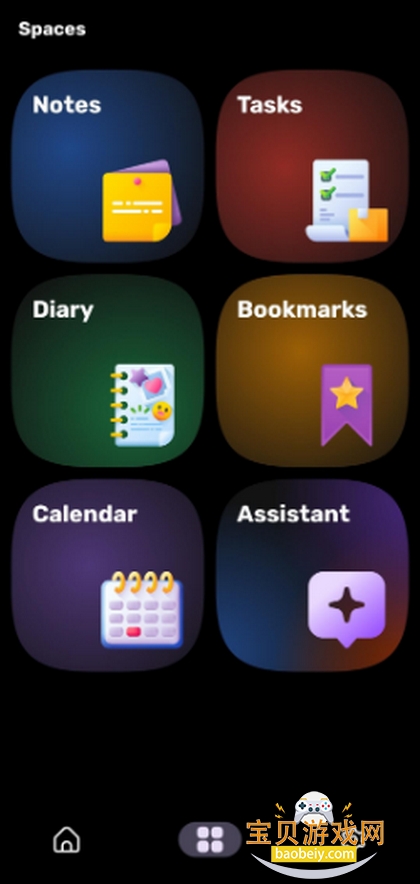The width and height of the screenshot is (420, 884).
Task: Open the Calendar space
Action: click(108, 576)
